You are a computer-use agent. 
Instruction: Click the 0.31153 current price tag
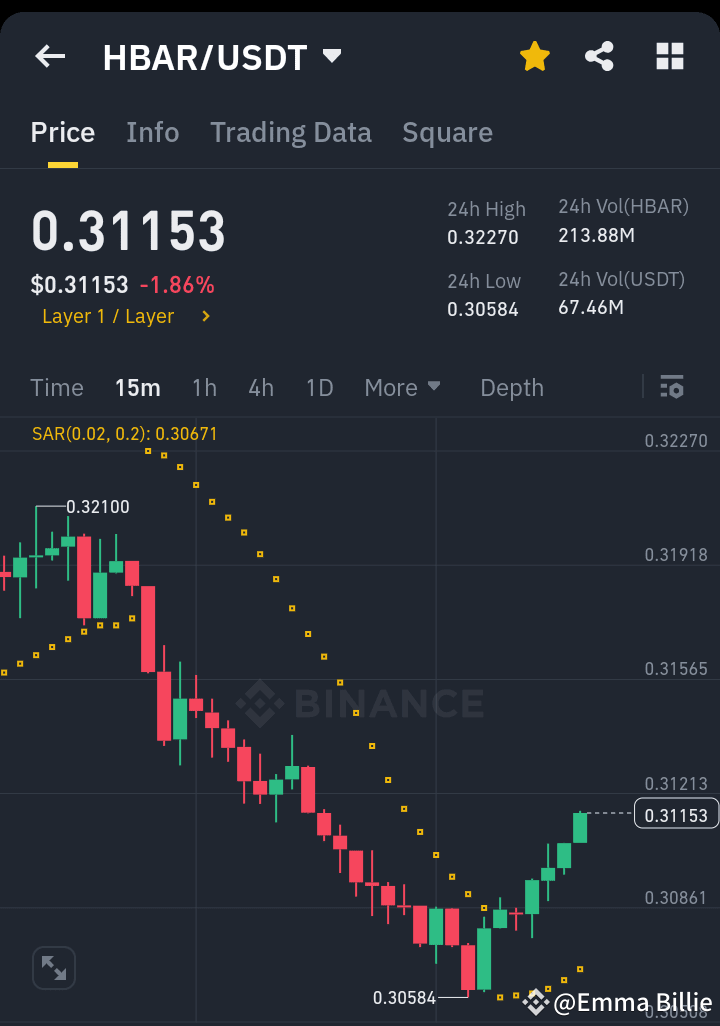coord(676,814)
